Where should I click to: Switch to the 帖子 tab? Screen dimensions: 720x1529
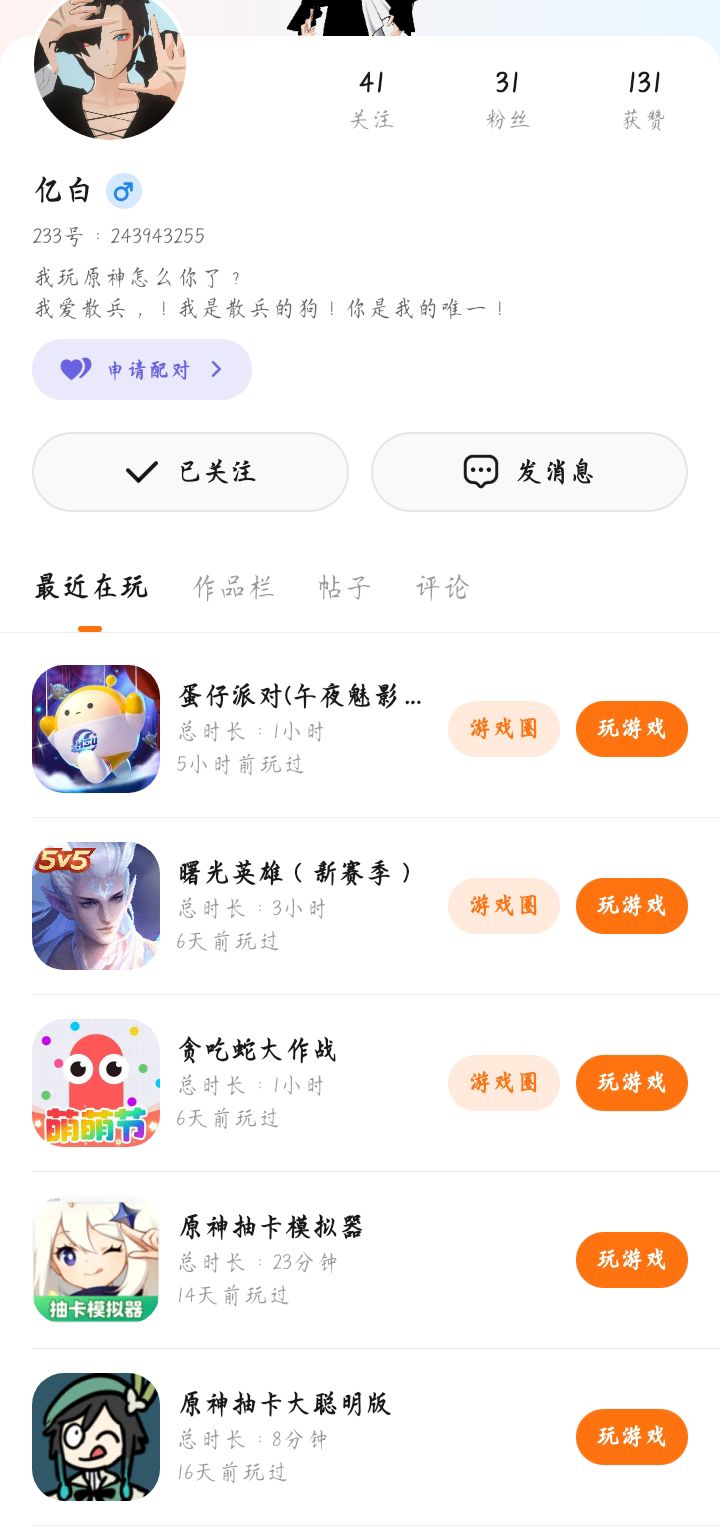(x=344, y=587)
